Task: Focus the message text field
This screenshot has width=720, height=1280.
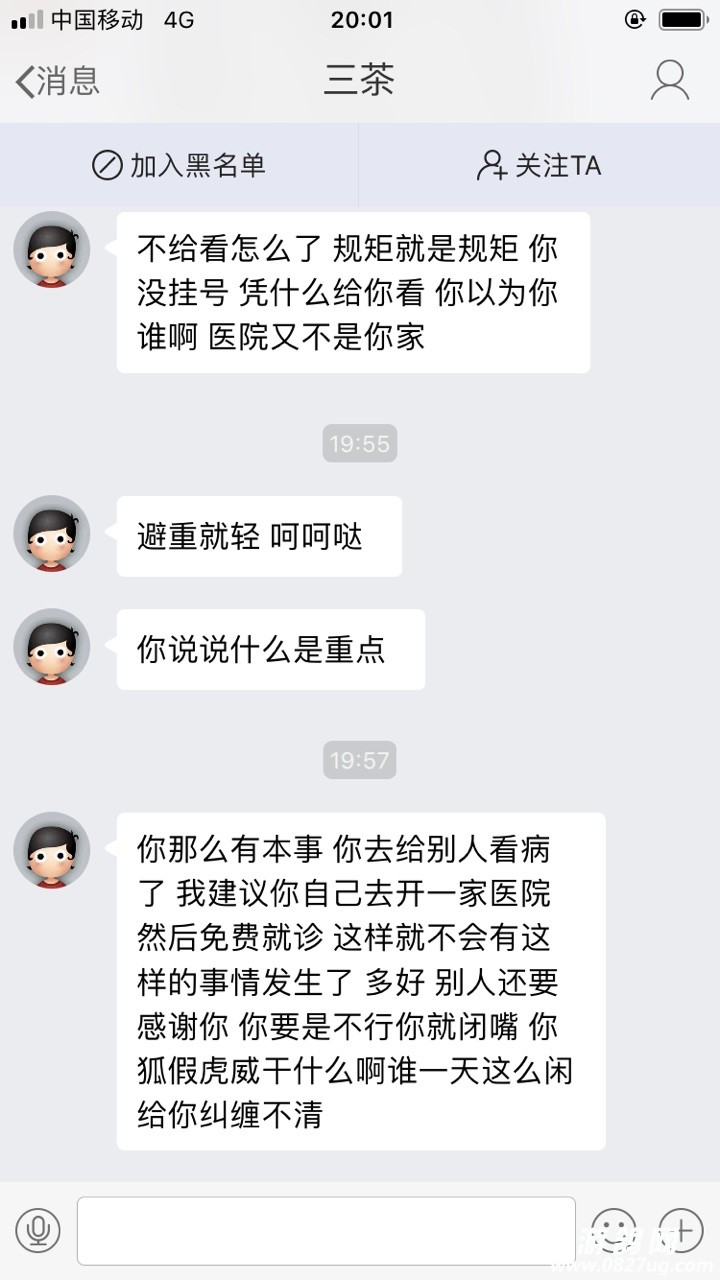Action: [x=326, y=1230]
